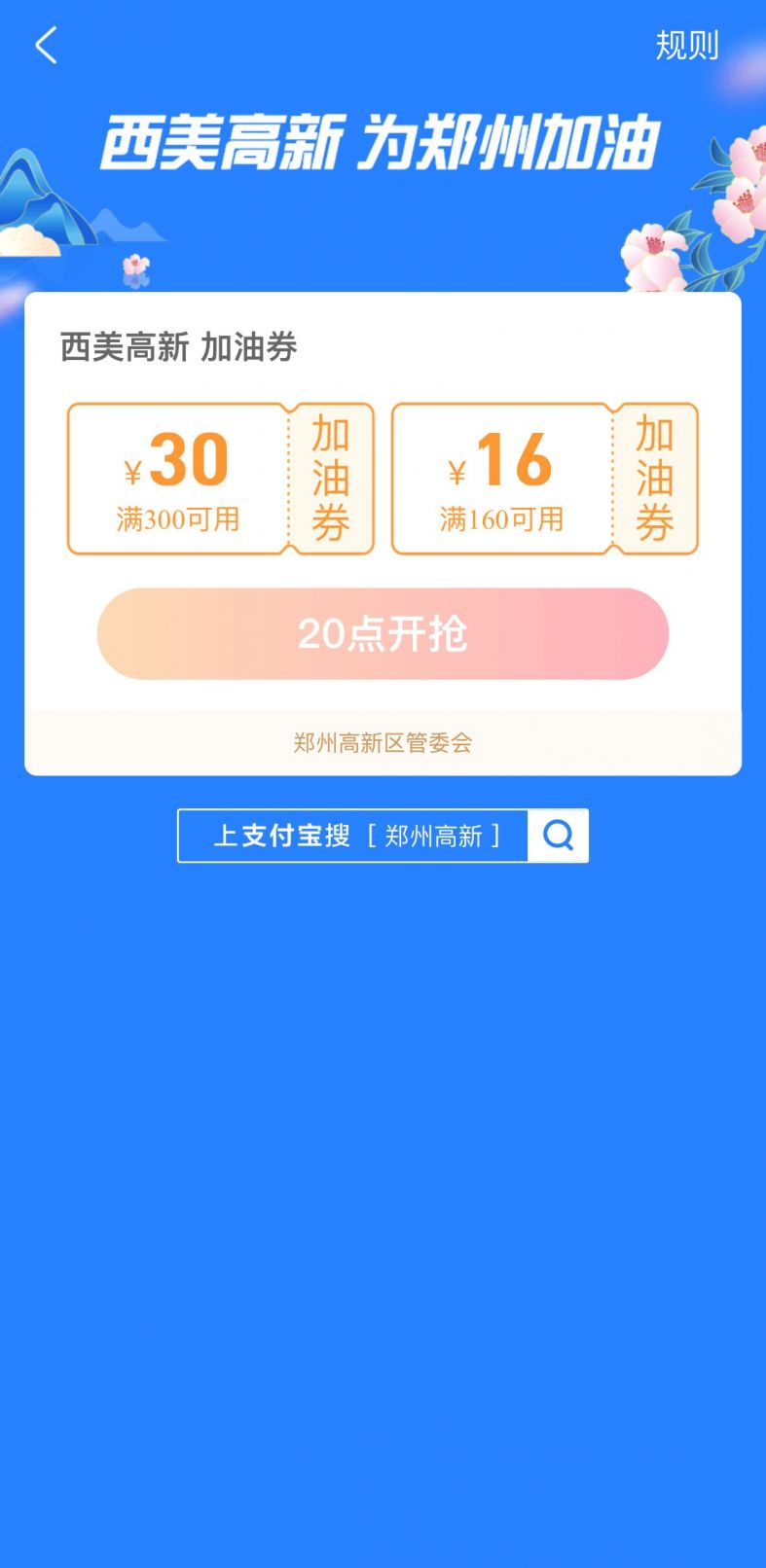This screenshot has width=766, height=1568.
Task: Open the 规则 rules page
Action: click(686, 46)
